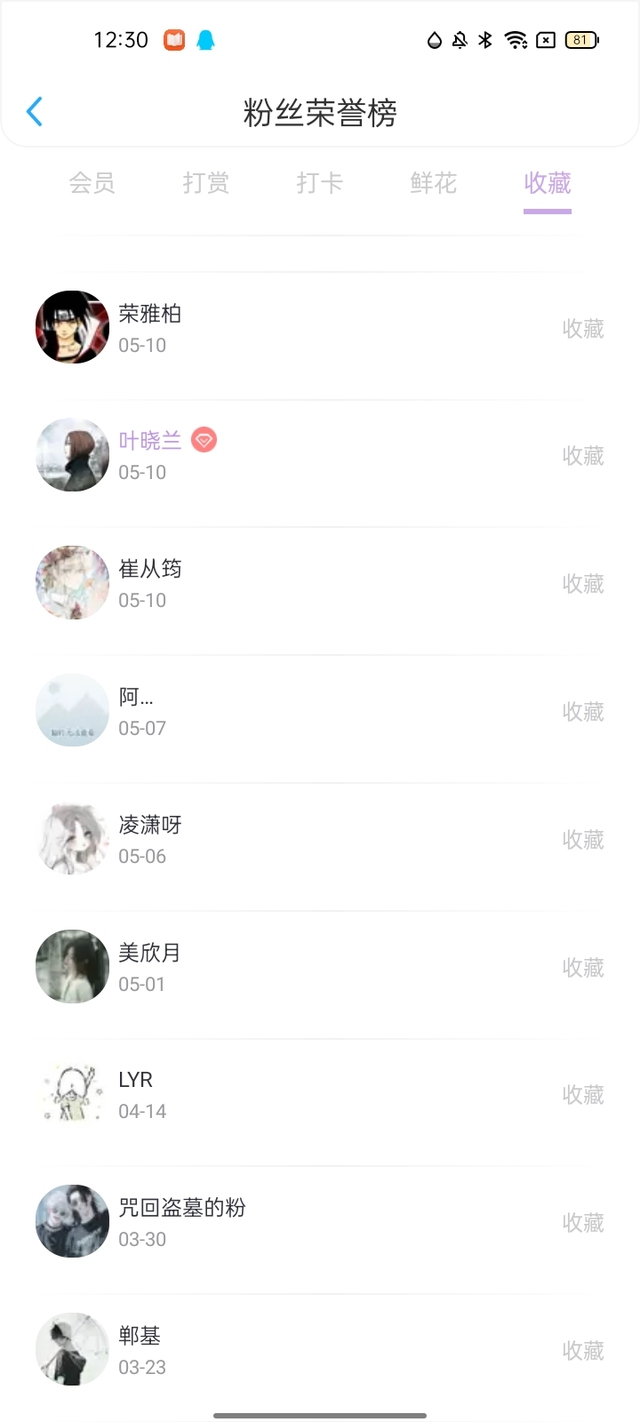This screenshot has height=1422, width=640.
Task: Open the row for user 阿...
Action: 320,711
